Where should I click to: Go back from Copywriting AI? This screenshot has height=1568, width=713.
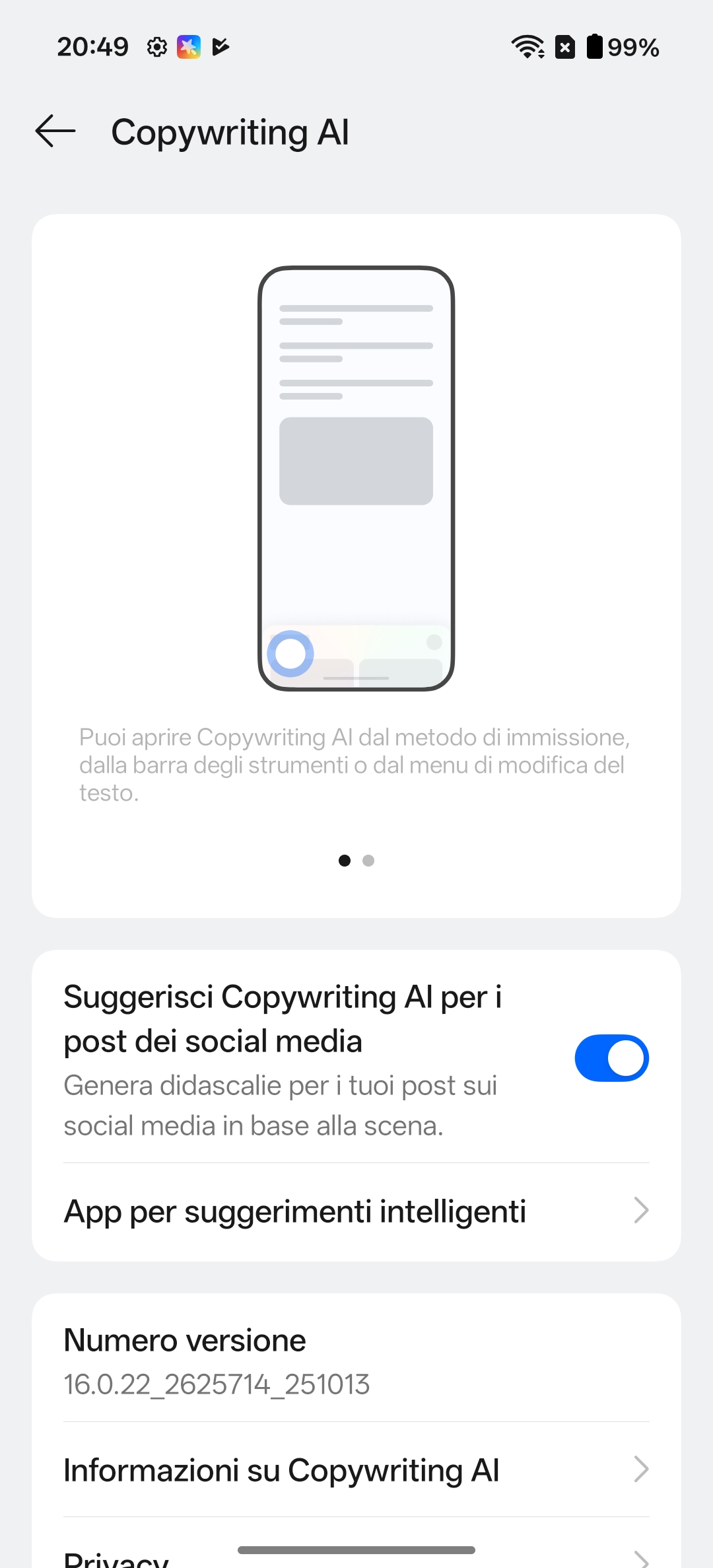coord(55,131)
